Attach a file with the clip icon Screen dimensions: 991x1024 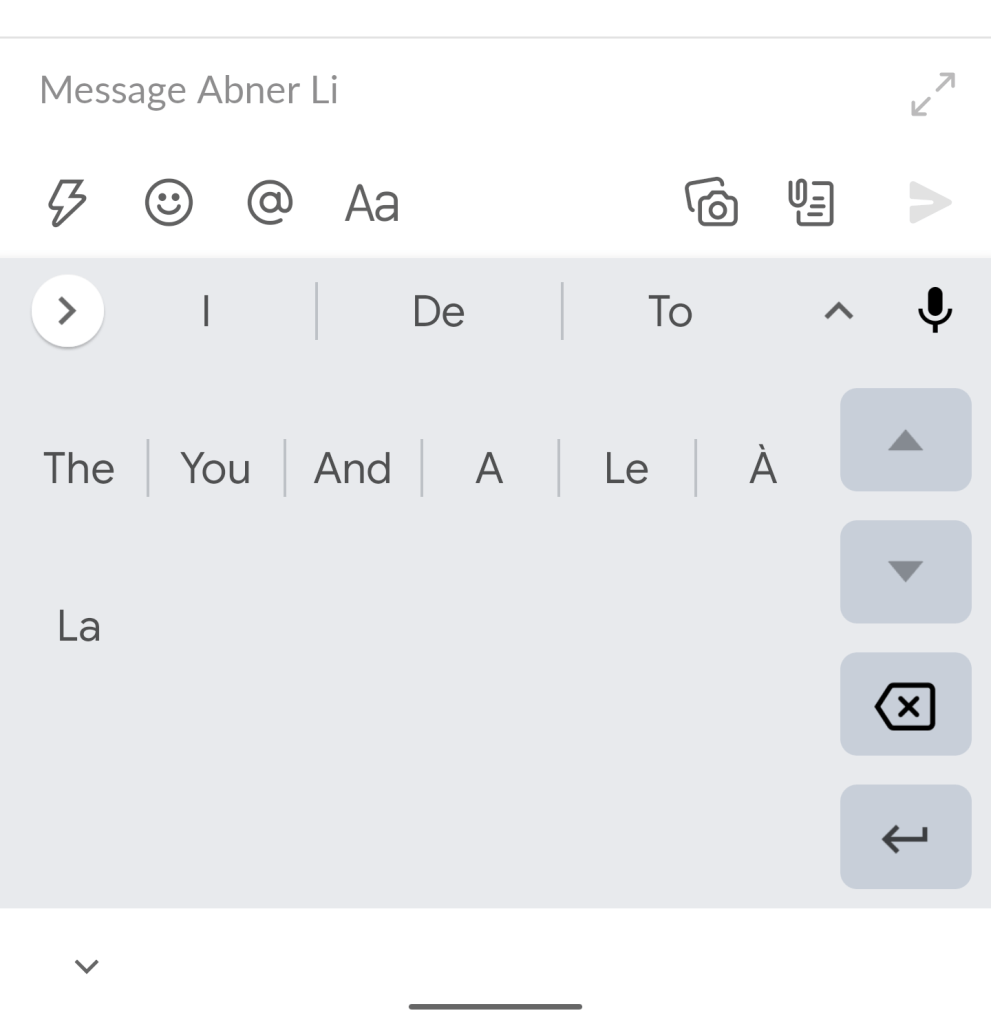point(811,203)
